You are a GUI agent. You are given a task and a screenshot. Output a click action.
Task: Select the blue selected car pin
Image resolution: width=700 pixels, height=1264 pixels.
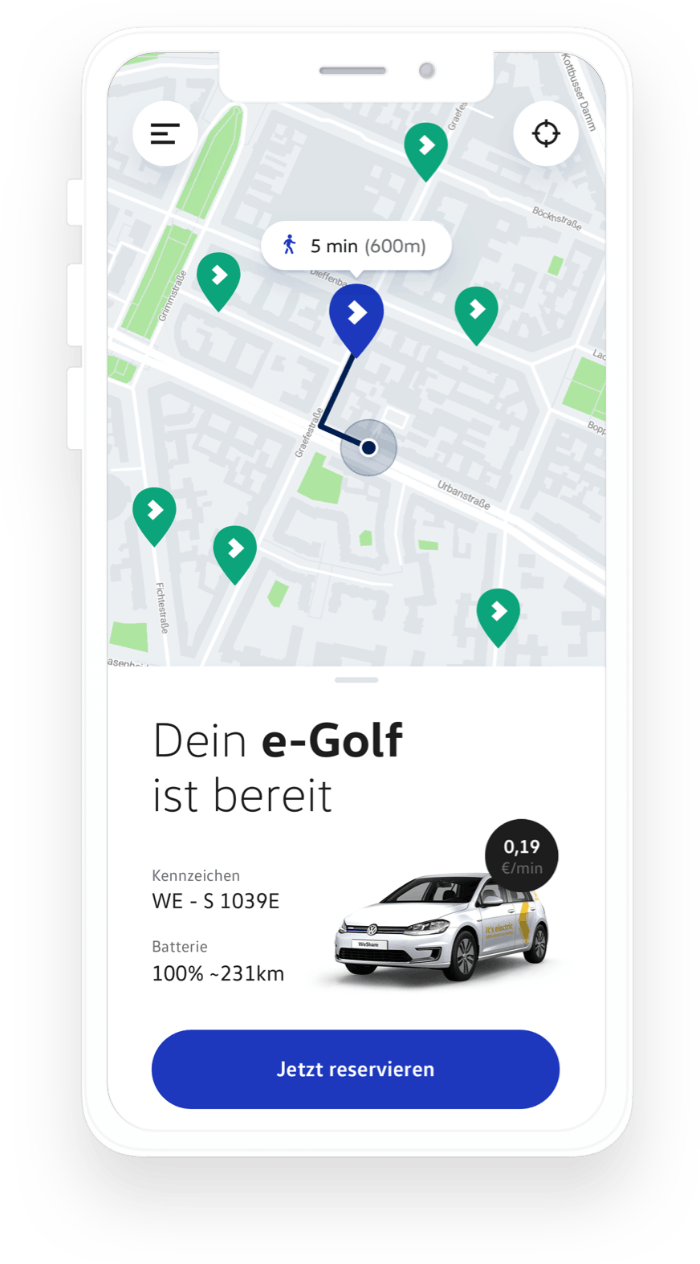[x=356, y=314]
